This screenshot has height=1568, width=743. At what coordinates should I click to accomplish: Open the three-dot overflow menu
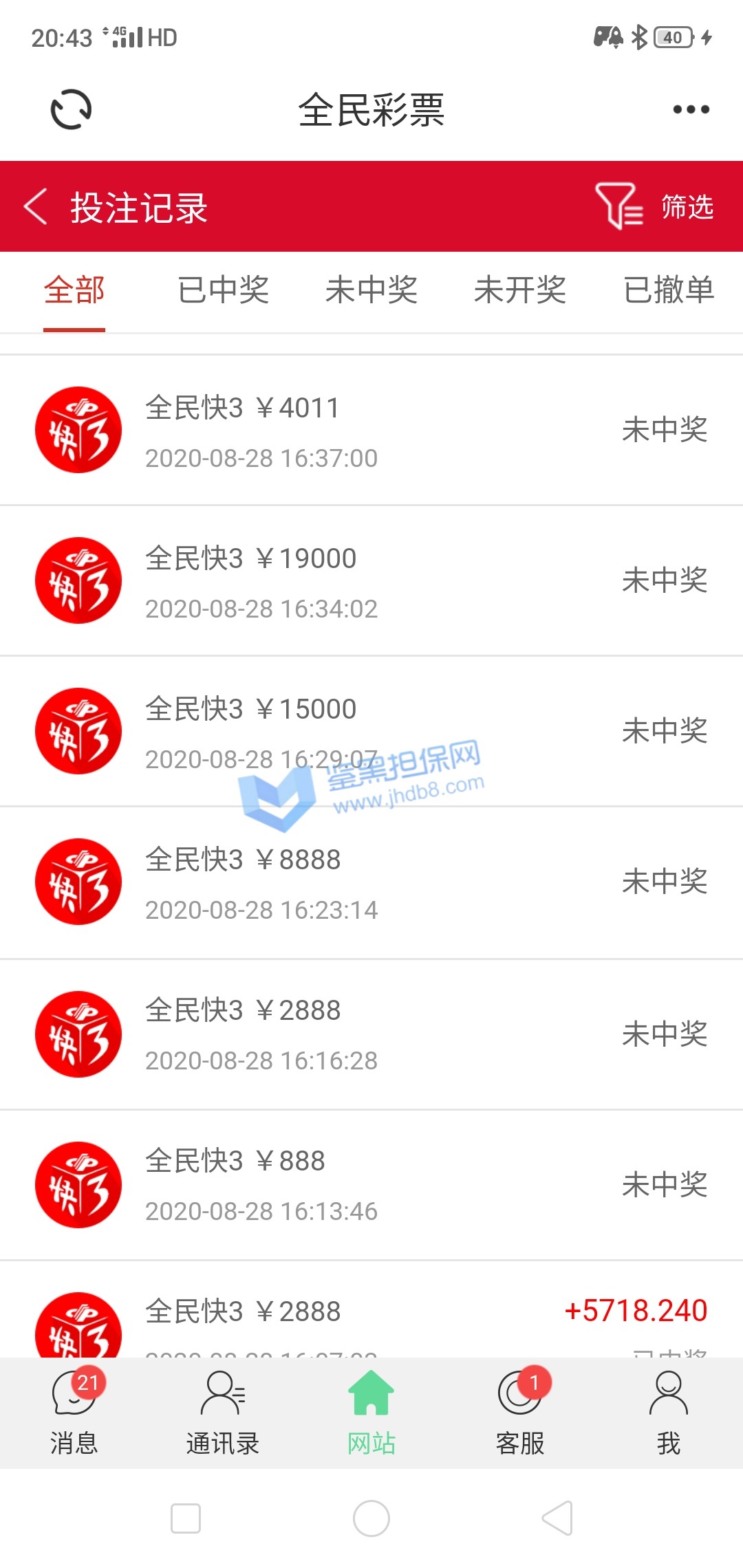691,110
